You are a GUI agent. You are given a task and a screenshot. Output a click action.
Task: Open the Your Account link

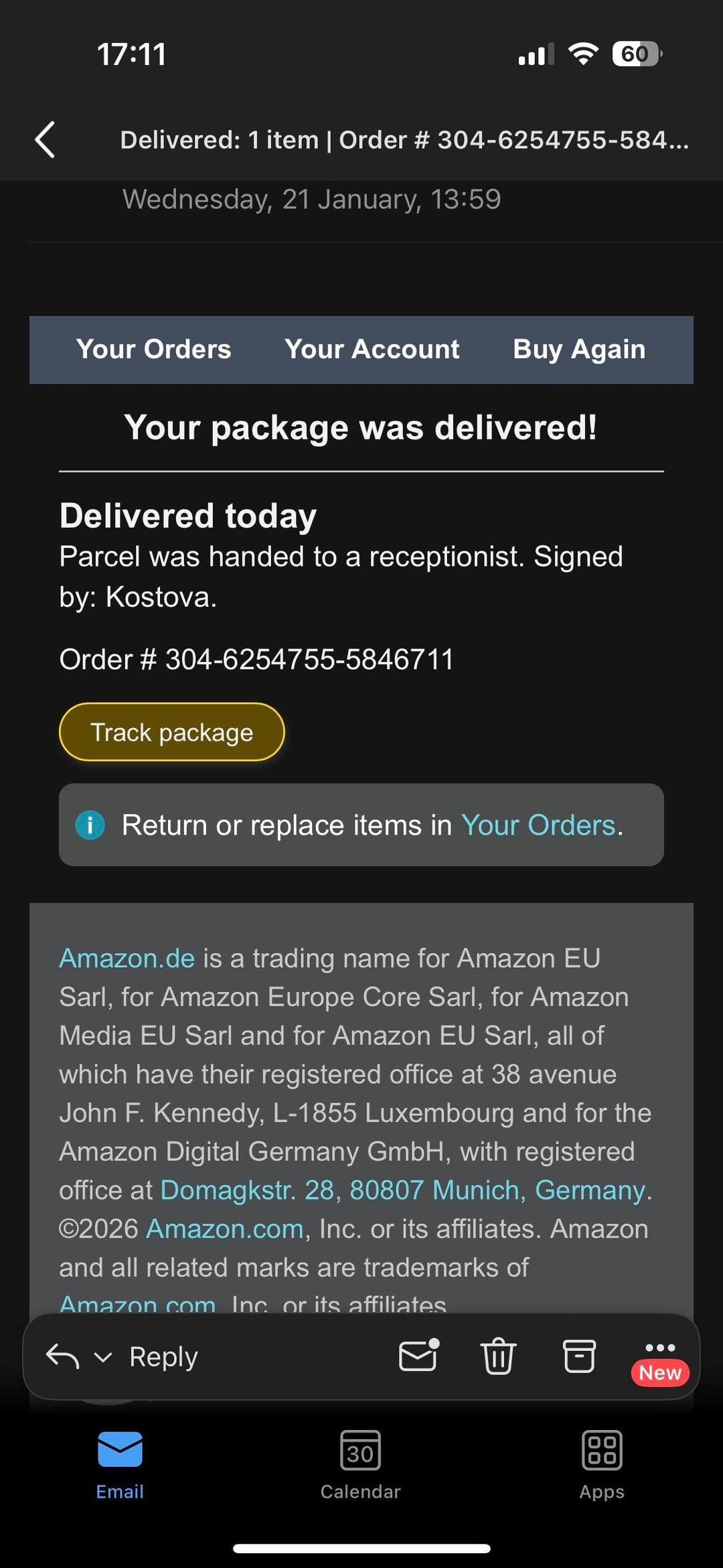point(372,350)
